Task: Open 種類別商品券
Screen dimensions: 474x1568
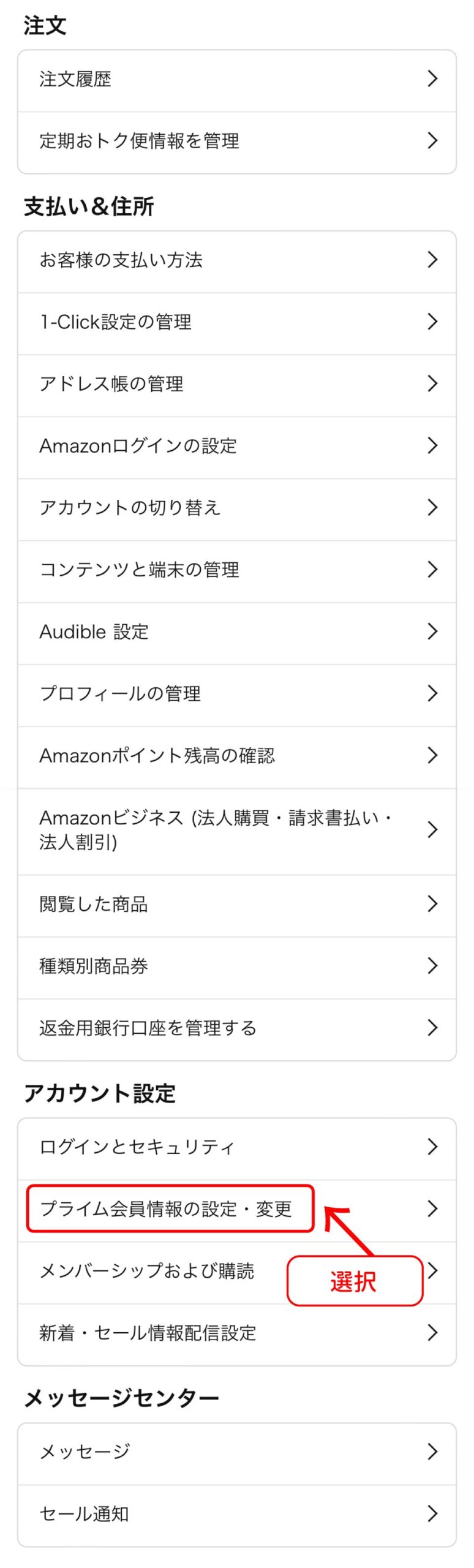Action: (x=236, y=966)
